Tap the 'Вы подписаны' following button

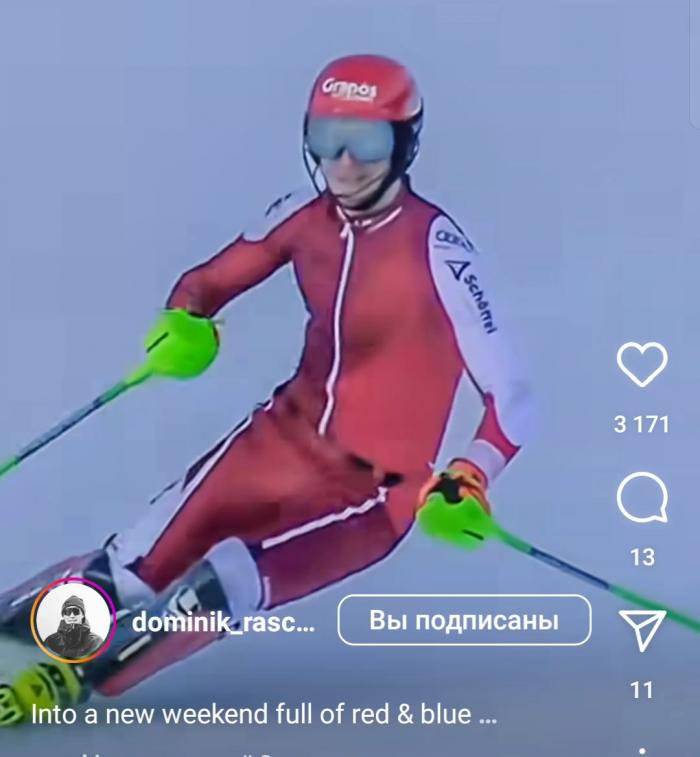pos(464,620)
